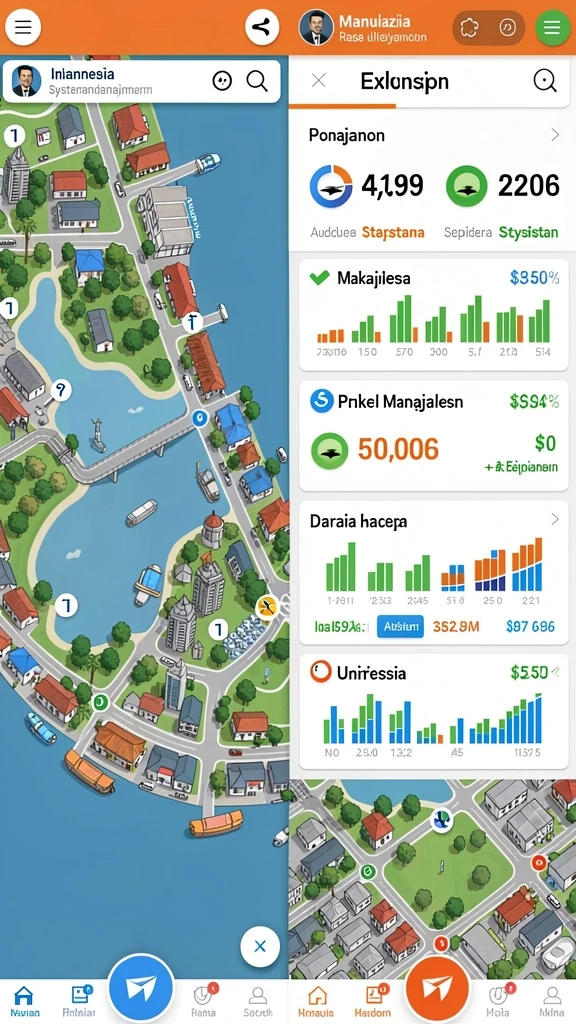Screen dimensions: 576x1024
Task: Open the Pnkel Manajalesn card
Action: [x=434, y=436]
